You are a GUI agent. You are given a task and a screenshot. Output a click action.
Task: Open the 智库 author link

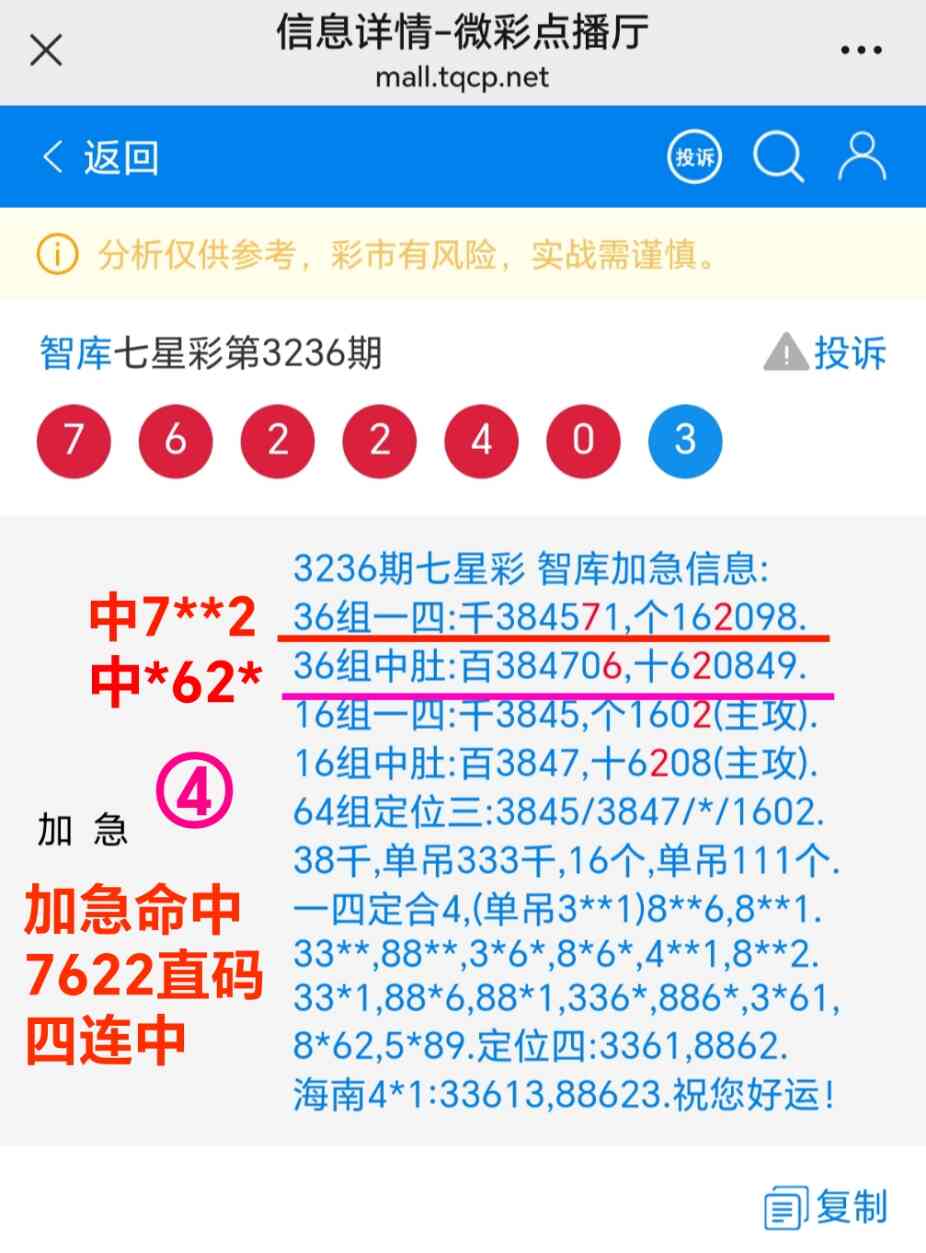[75, 353]
